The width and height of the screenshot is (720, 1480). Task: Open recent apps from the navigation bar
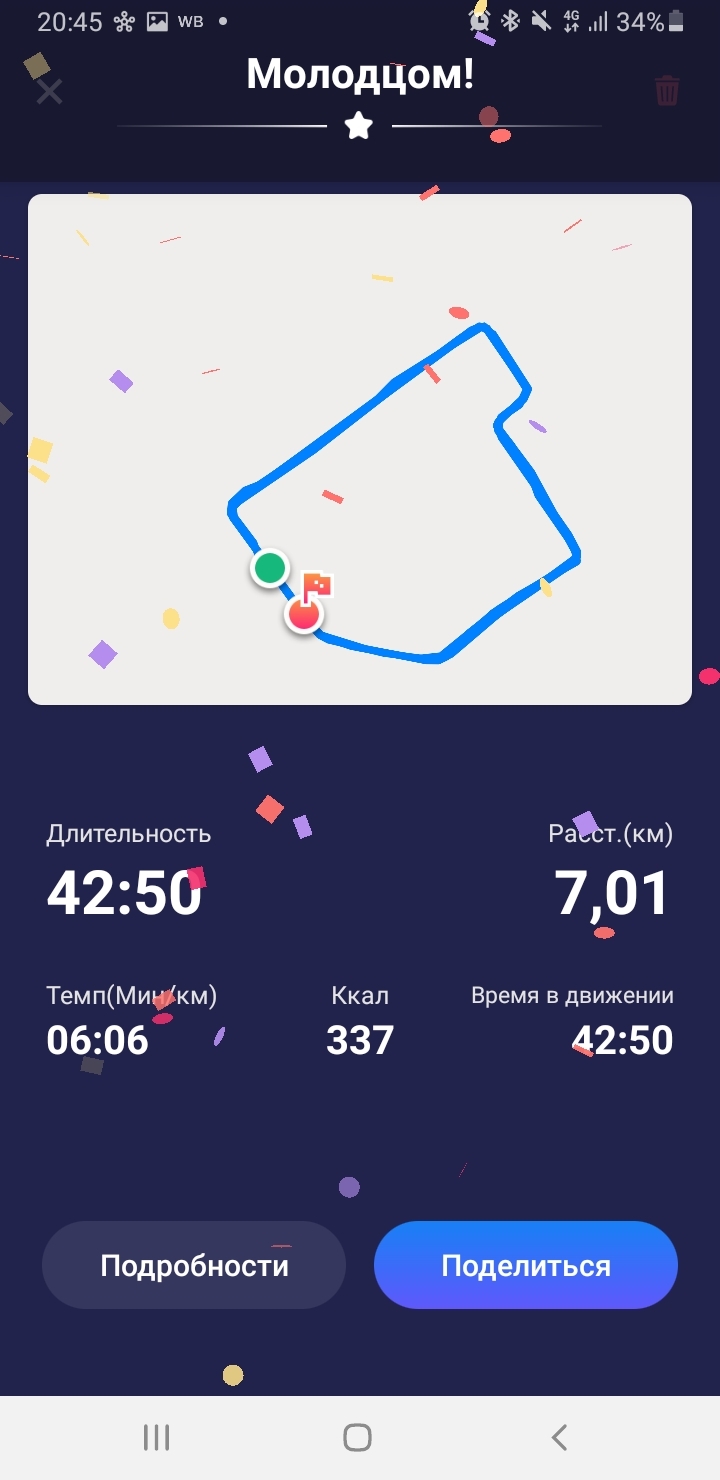[x=156, y=1438]
